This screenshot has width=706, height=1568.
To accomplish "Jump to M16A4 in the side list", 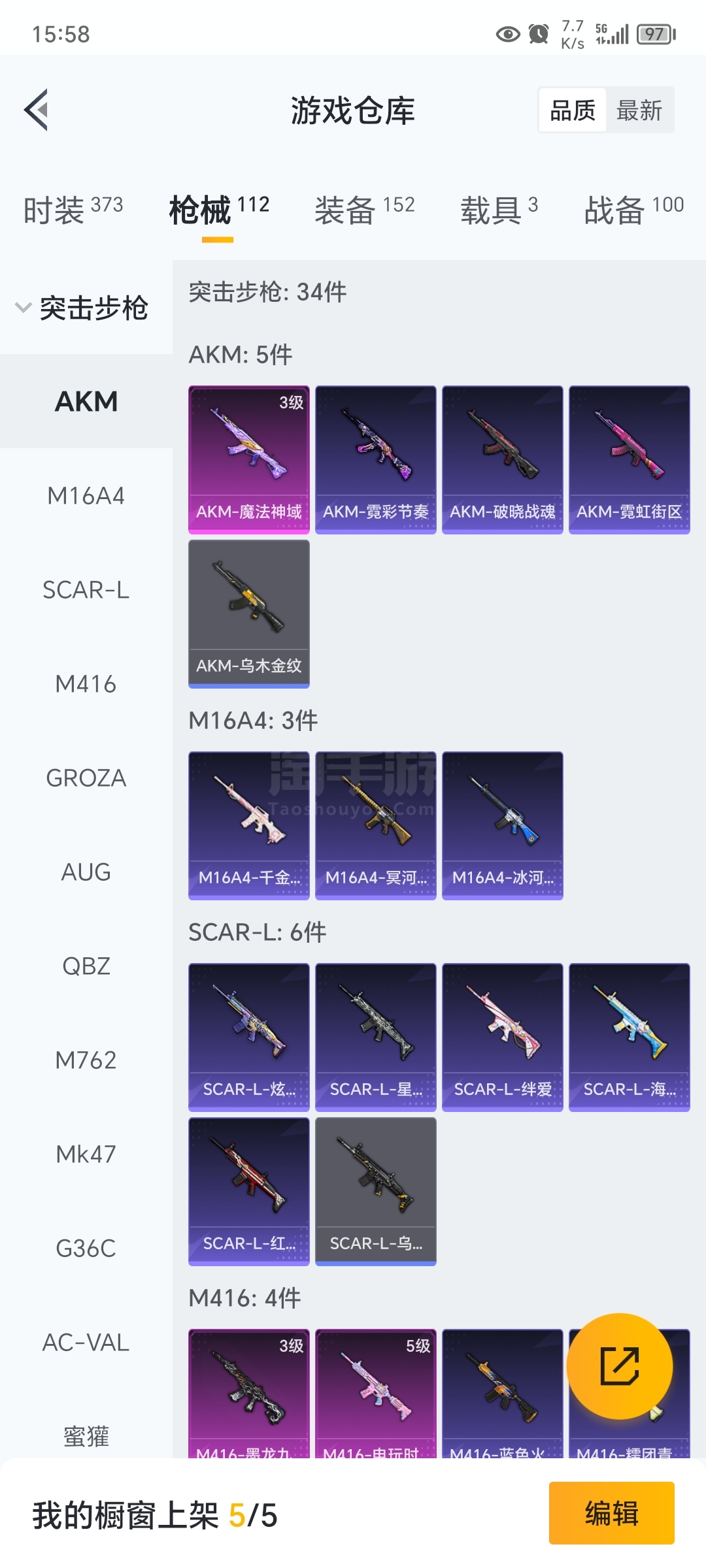I will point(86,496).
